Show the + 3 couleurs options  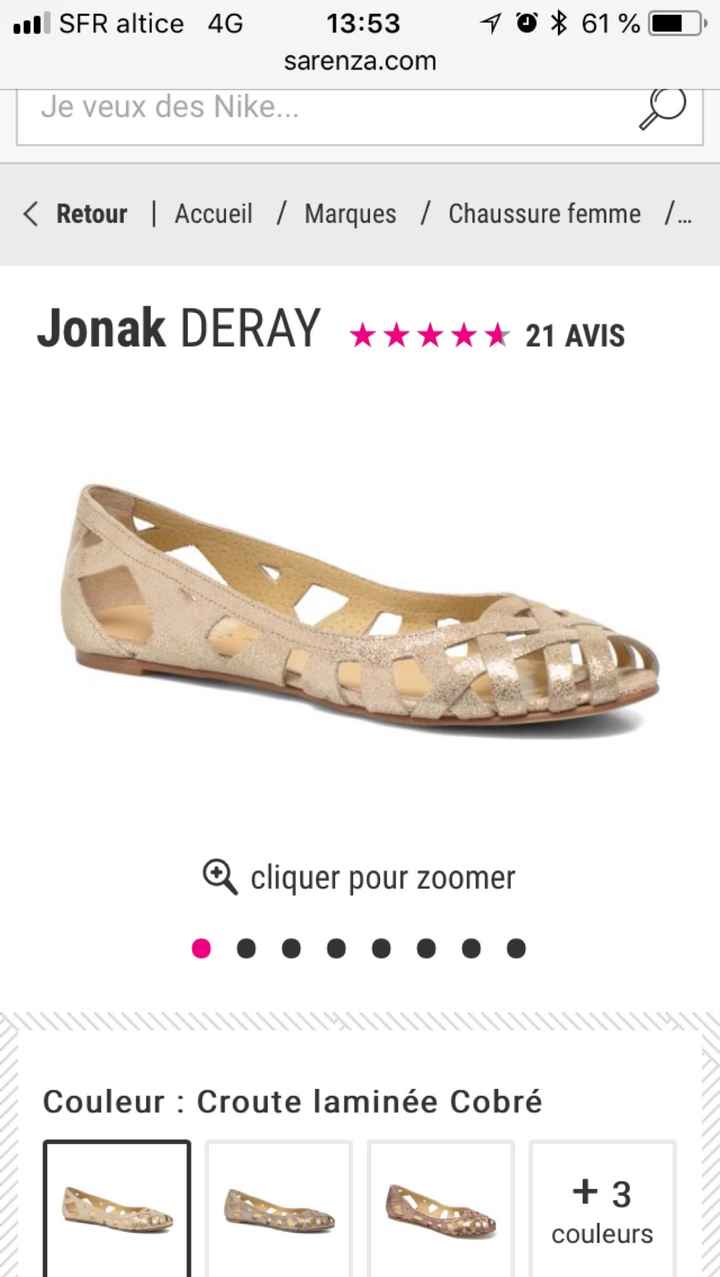602,1208
